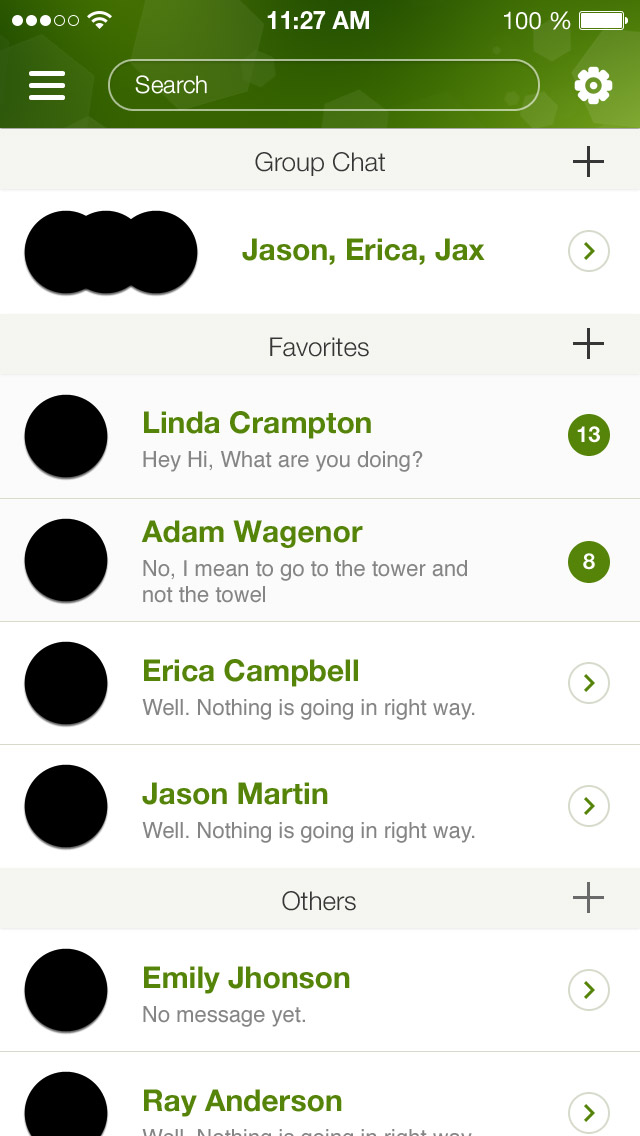
Task: Add a contact to Favorites
Action: click(x=588, y=344)
